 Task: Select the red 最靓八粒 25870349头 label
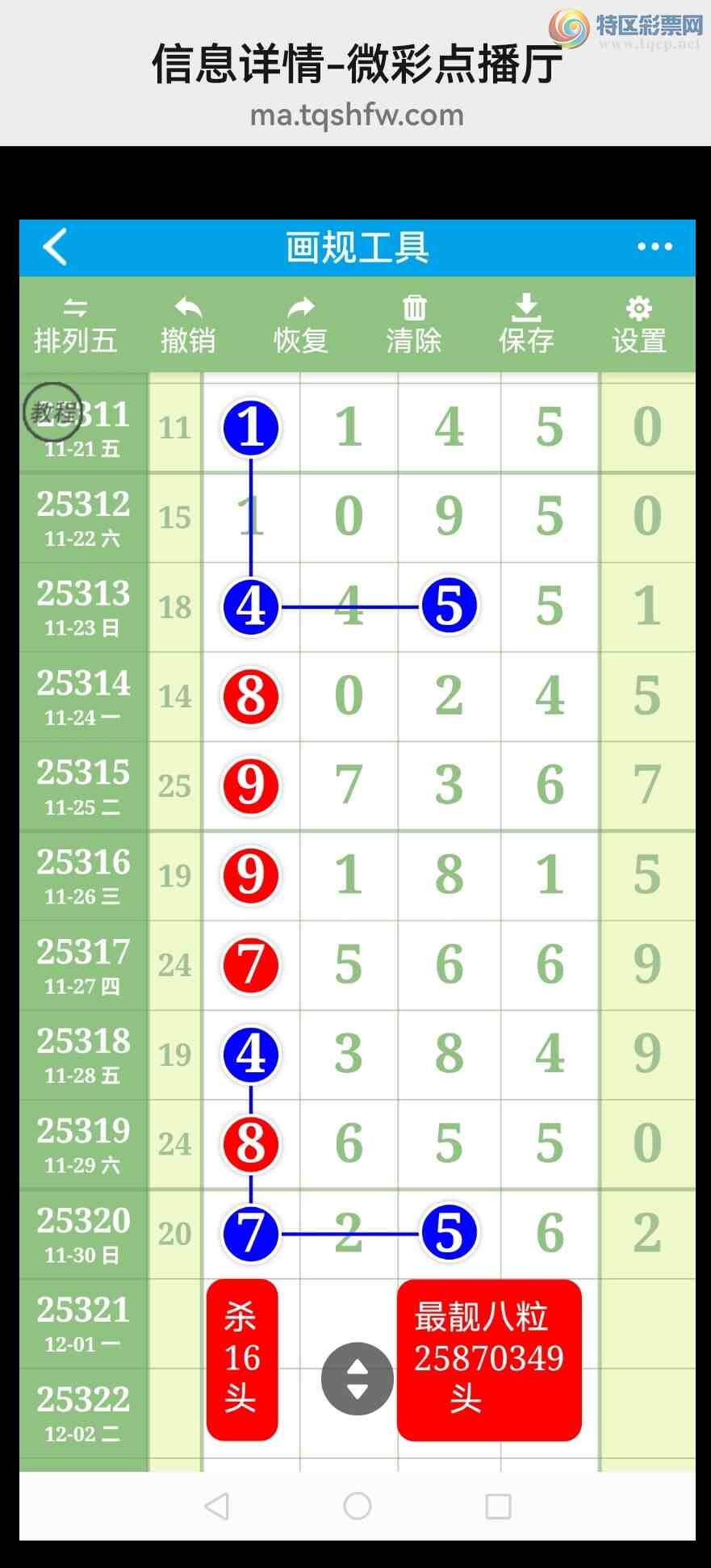[x=488, y=1360]
